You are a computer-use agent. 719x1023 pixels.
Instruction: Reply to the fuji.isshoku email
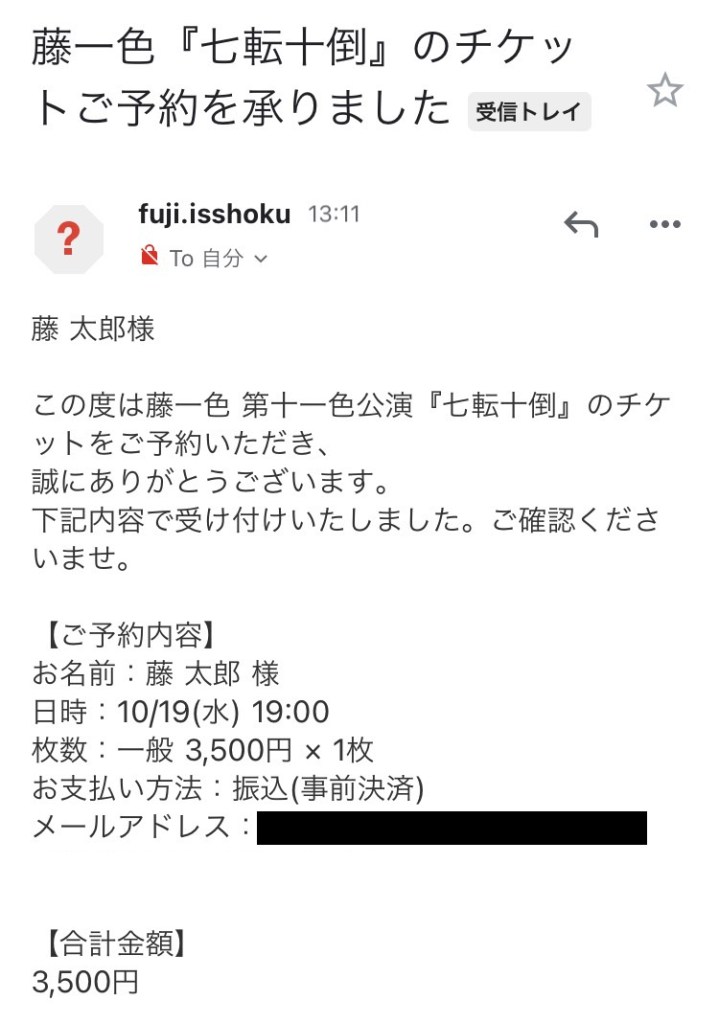tap(581, 225)
